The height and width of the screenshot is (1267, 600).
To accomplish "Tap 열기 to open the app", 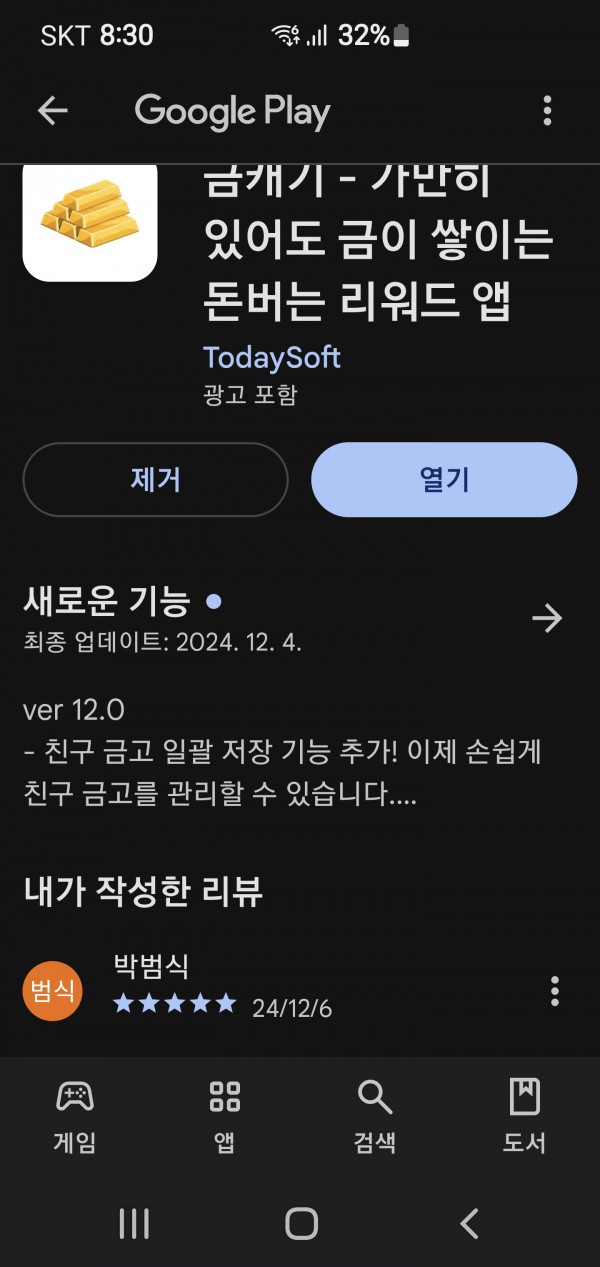I will (444, 480).
